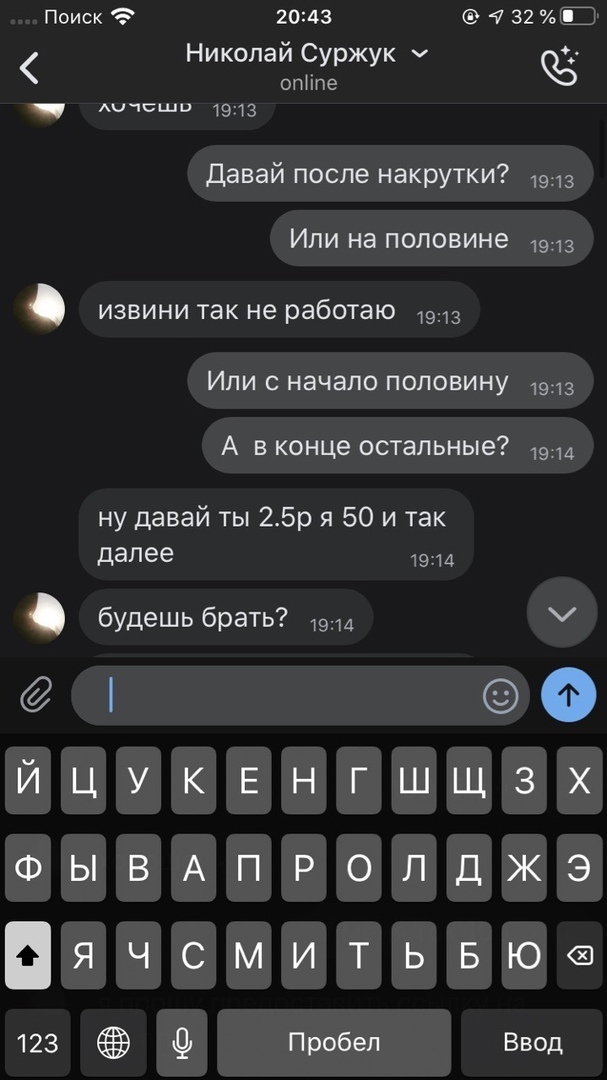This screenshot has width=607, height=1080.
Task: Jump to the latest messages
Action: 561,612
